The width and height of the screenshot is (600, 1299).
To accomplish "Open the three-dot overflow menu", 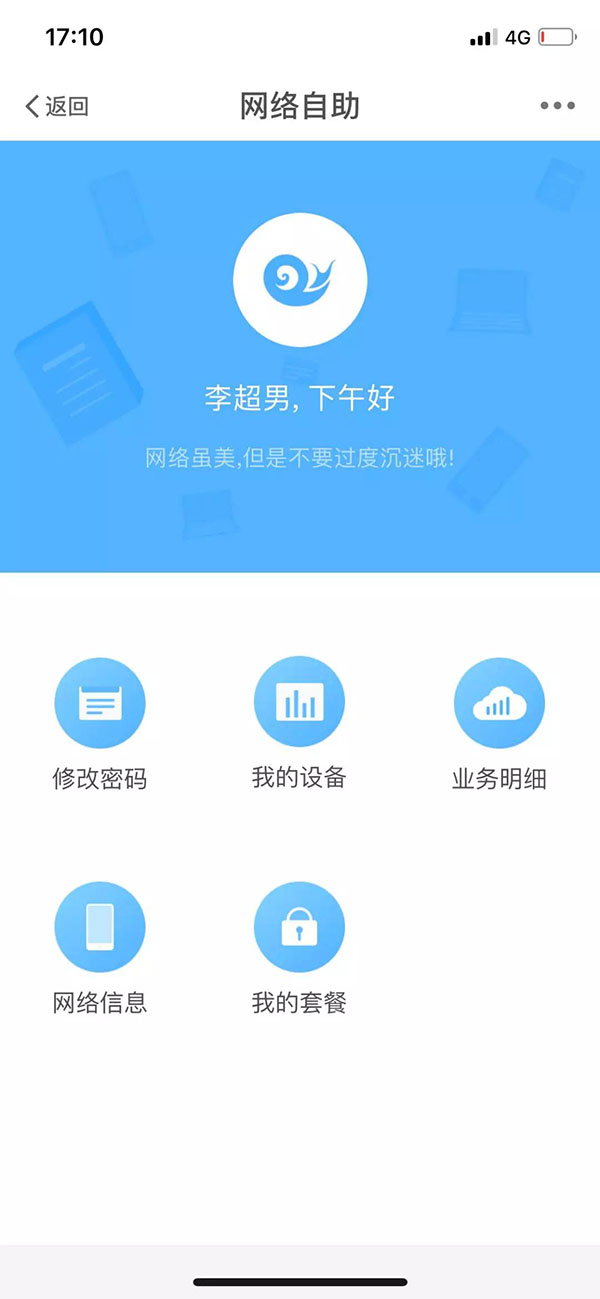I will pyautogui.click(x=557, y=106).
